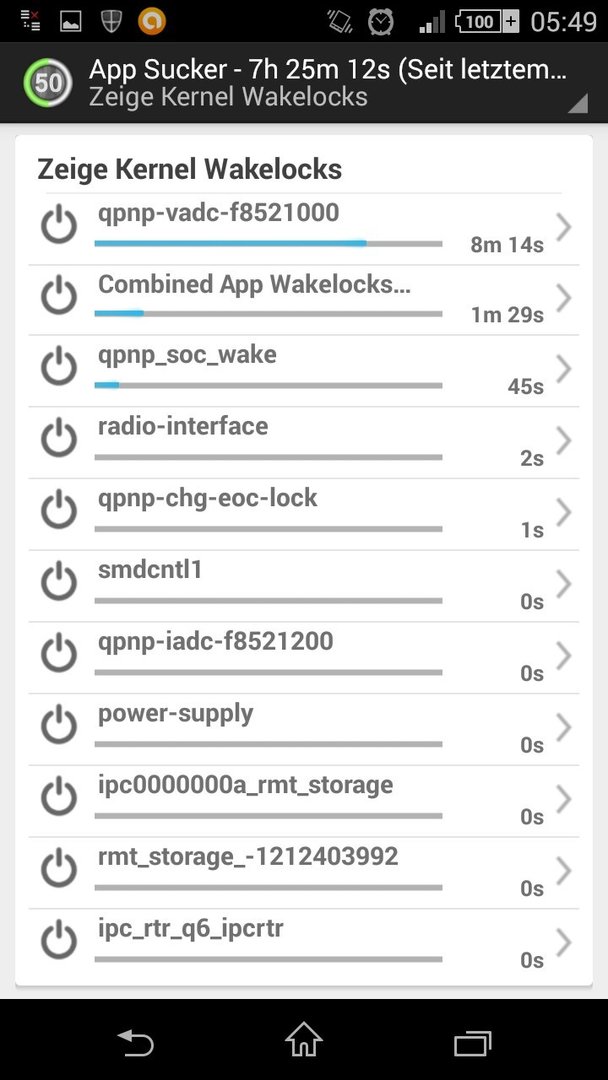The image size is (608, 1080).
Task: Open the qpnp-vadc-f8521000 wakelock details
Action: click(304, 229)
